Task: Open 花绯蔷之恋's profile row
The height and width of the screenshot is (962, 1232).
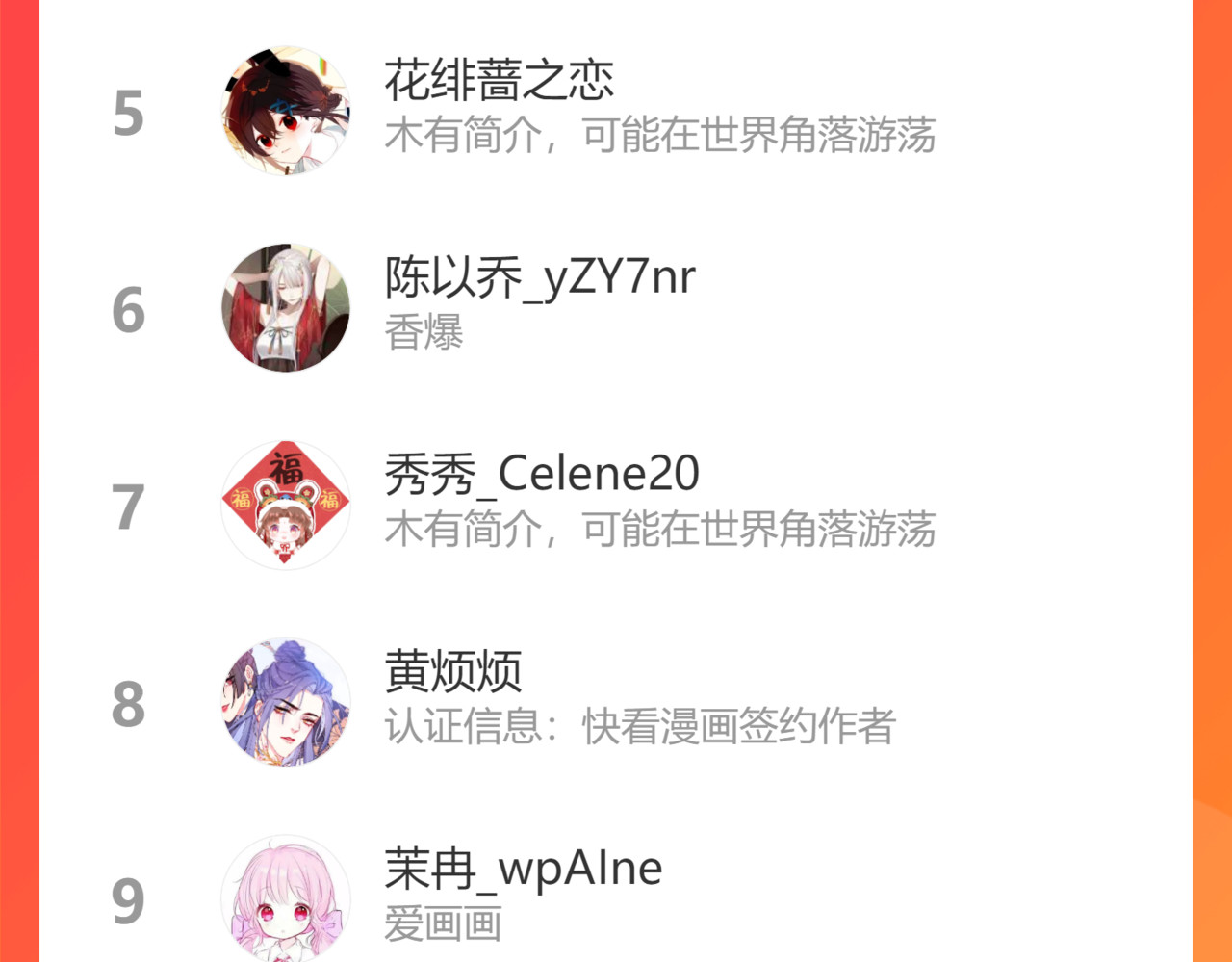Action: coord(616,111)
